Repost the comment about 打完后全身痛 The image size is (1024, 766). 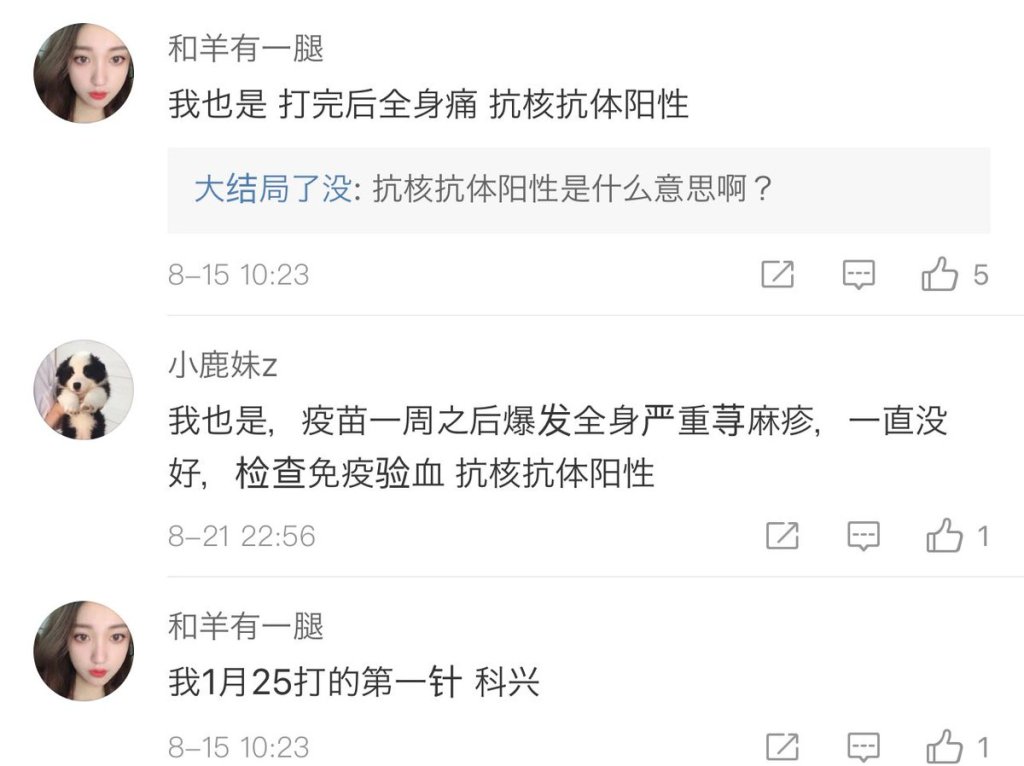(x=777, y=274)
